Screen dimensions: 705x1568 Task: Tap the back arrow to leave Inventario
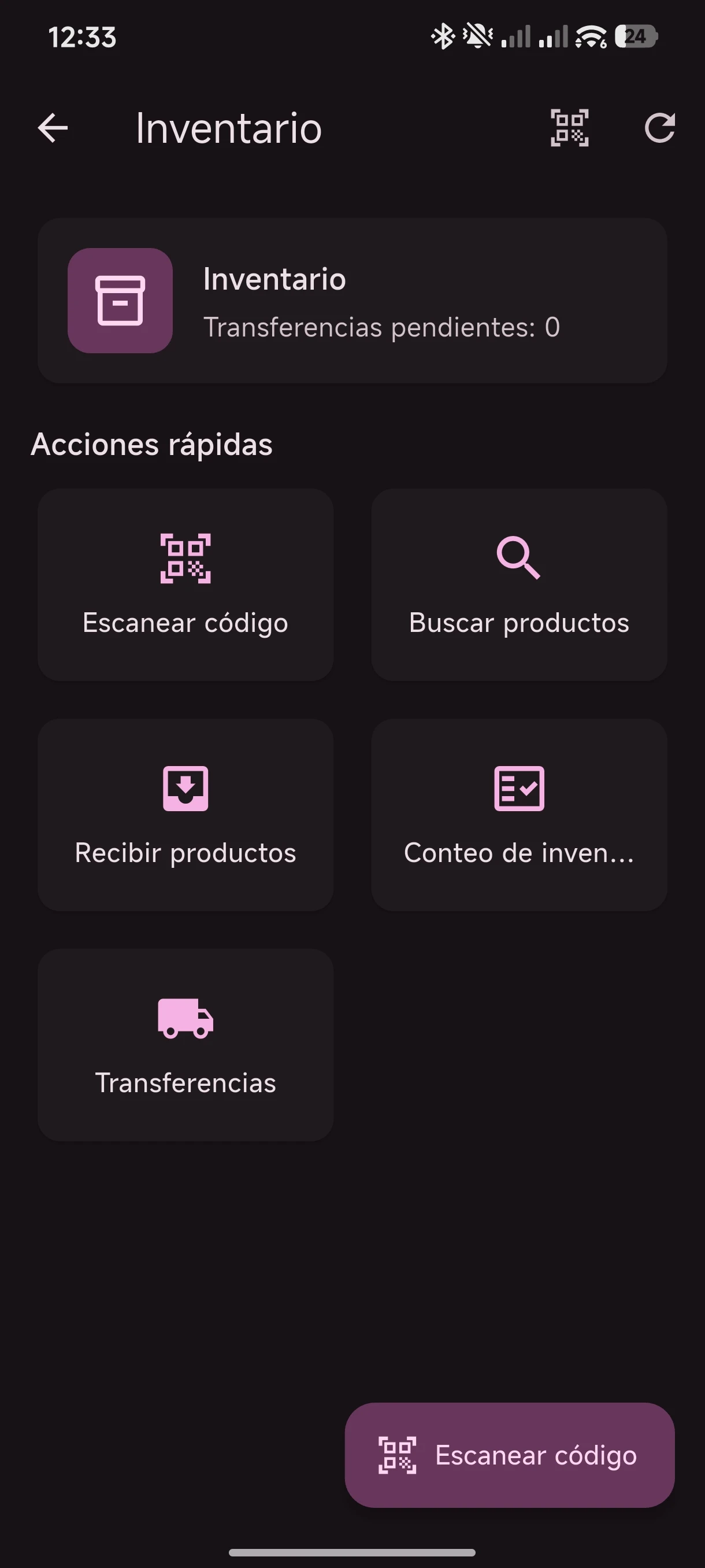[51, 128]
